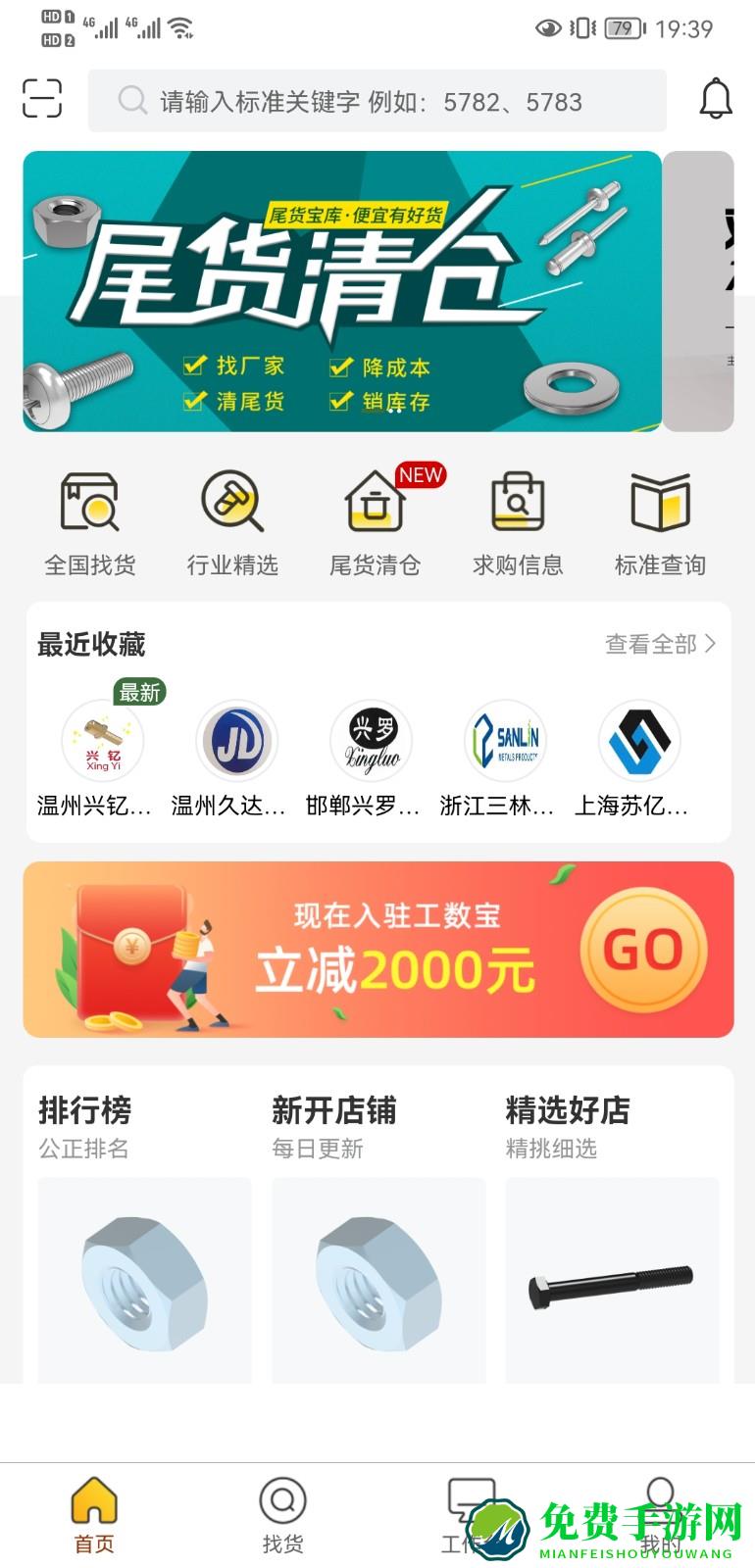Open the 温州兴钇 favorite store logo
Screen dimensions: 755x1568
(x=103, y=741)
